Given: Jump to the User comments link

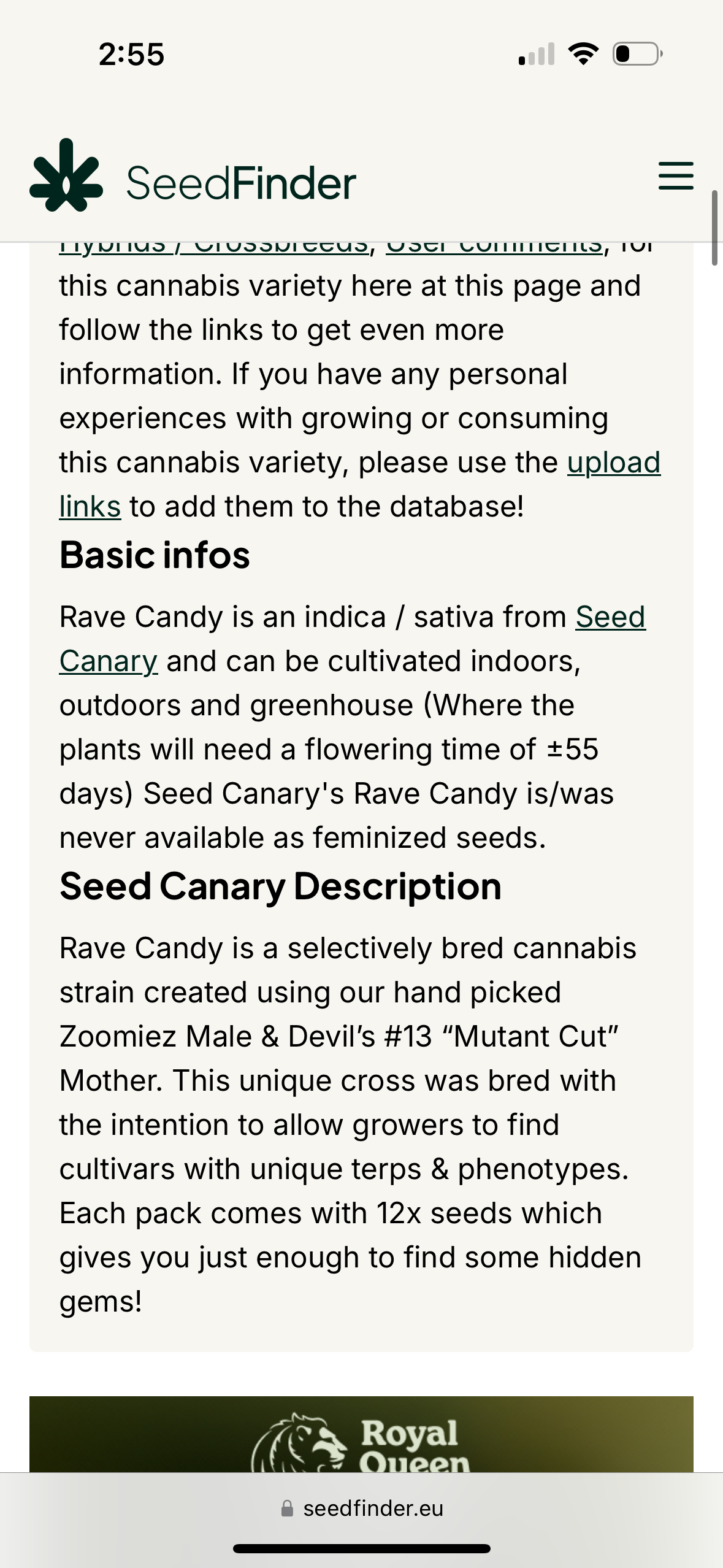Looking at the screenshot, I should pos(494,248).
